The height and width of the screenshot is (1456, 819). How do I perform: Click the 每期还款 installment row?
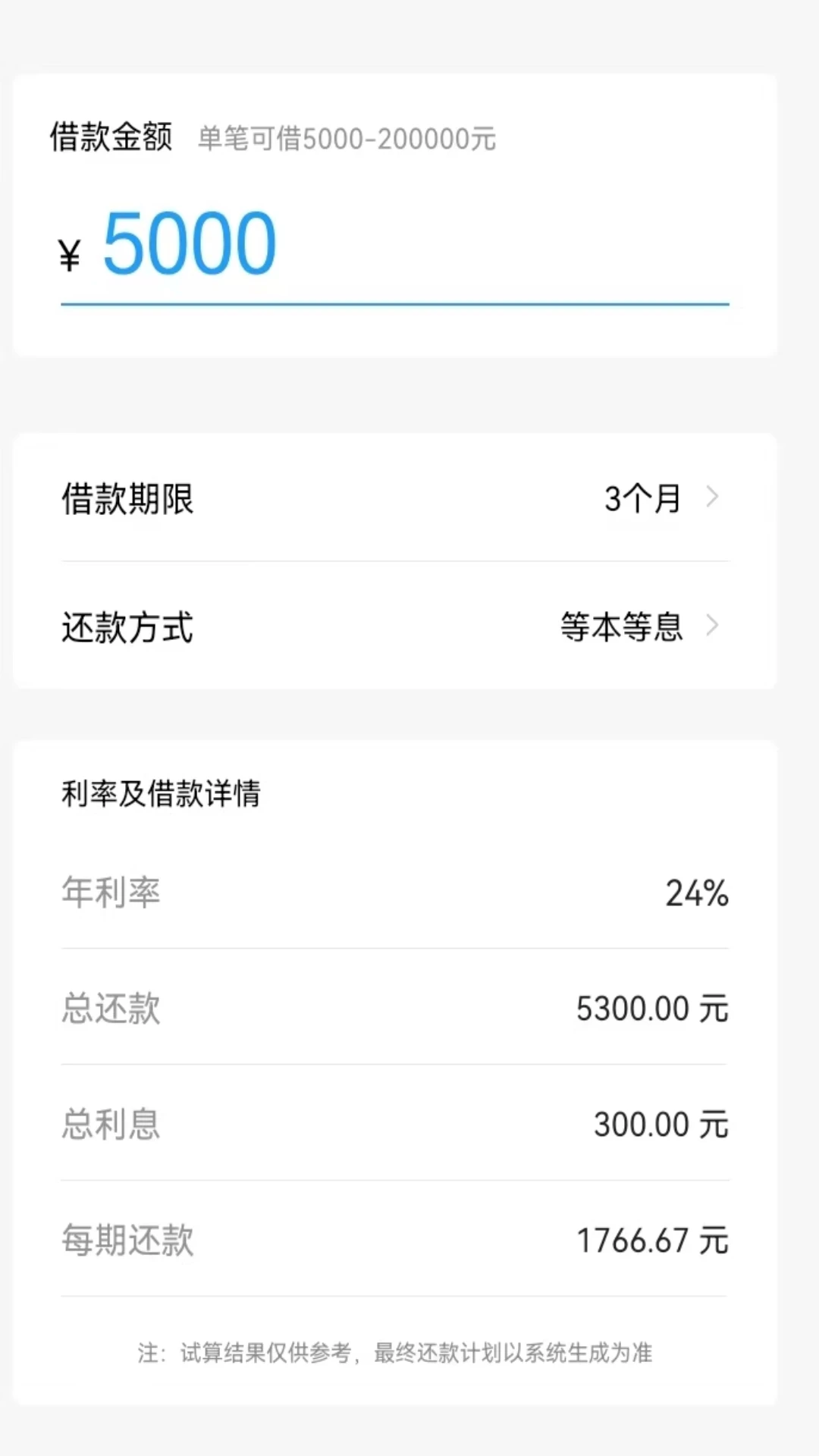(x=126, y=1241)
